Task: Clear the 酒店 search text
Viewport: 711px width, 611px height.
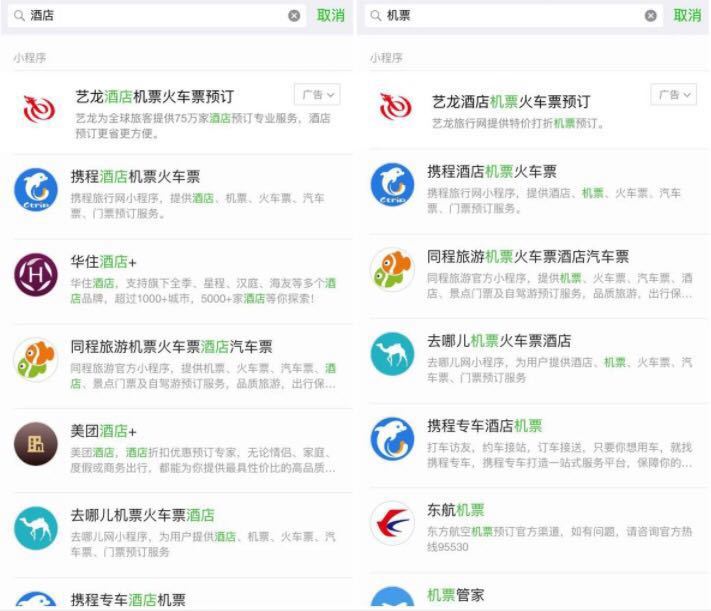Action: pos(294,15)
